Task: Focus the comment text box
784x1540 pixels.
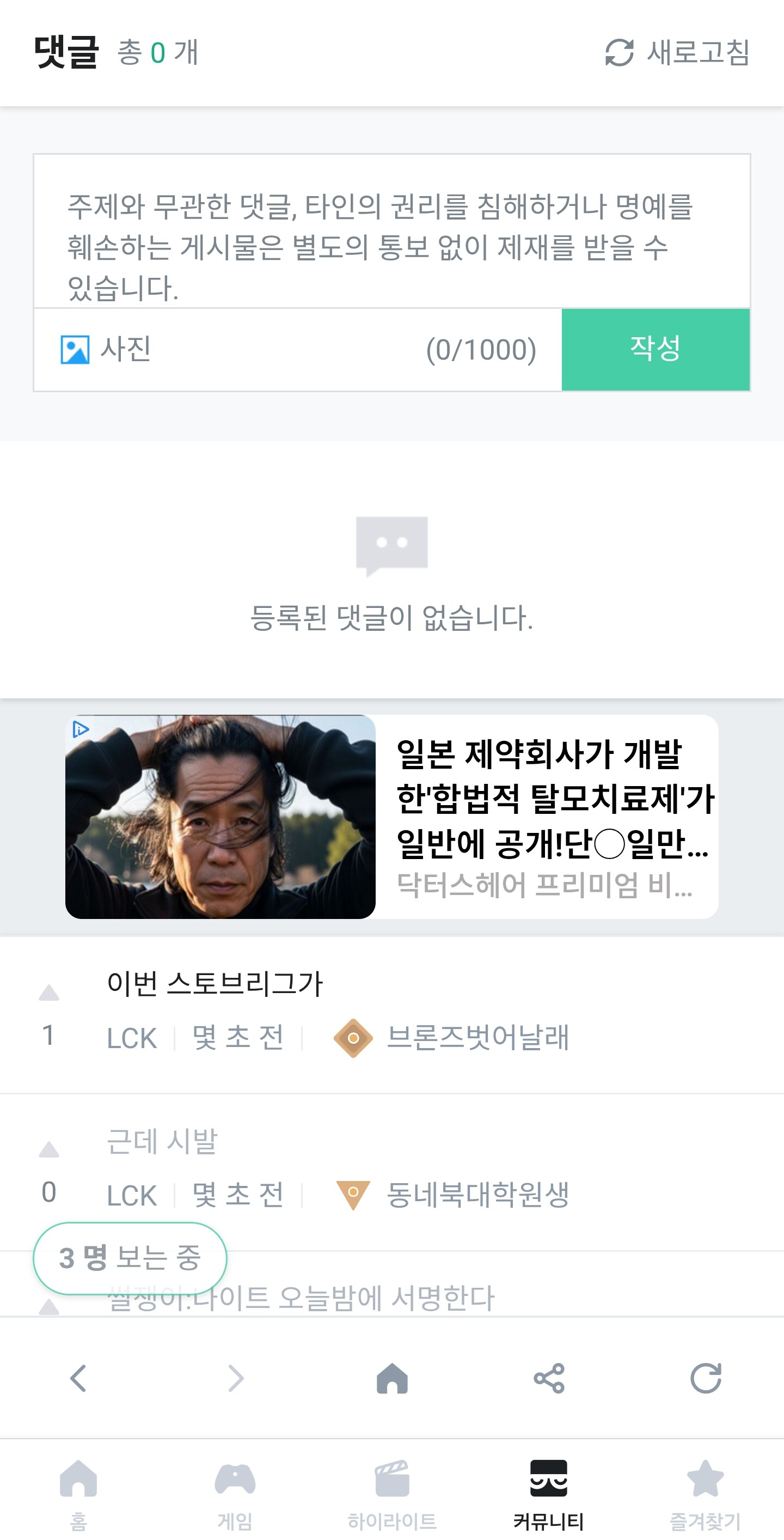Action: (x=391, y=239)
